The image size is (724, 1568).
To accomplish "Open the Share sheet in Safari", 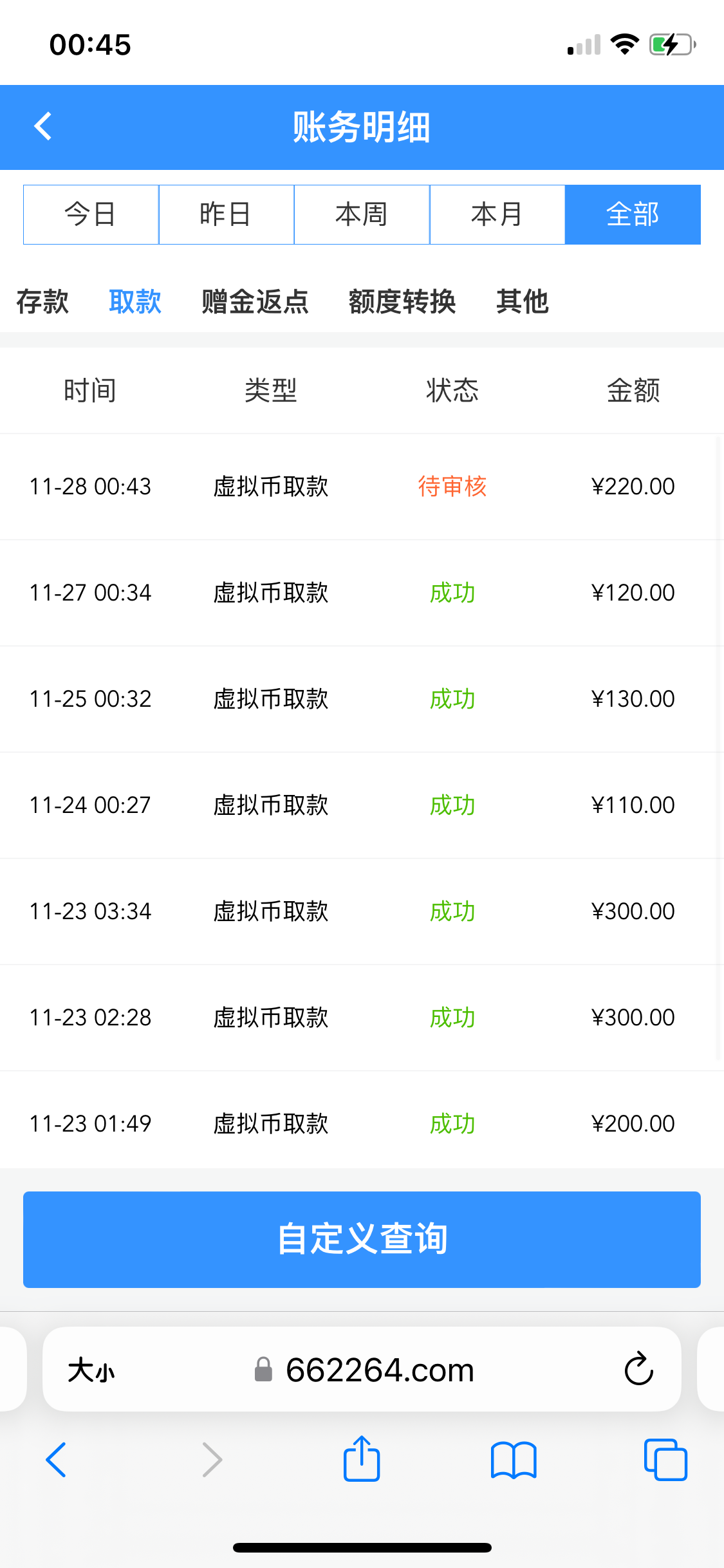I will [362, 1460].
